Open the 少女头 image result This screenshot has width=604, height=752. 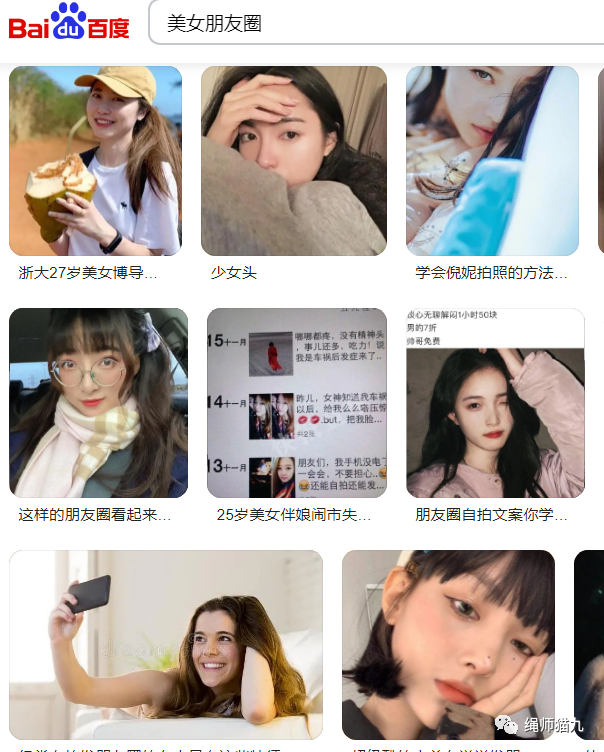pyautogui.click(x=293, y=161)
